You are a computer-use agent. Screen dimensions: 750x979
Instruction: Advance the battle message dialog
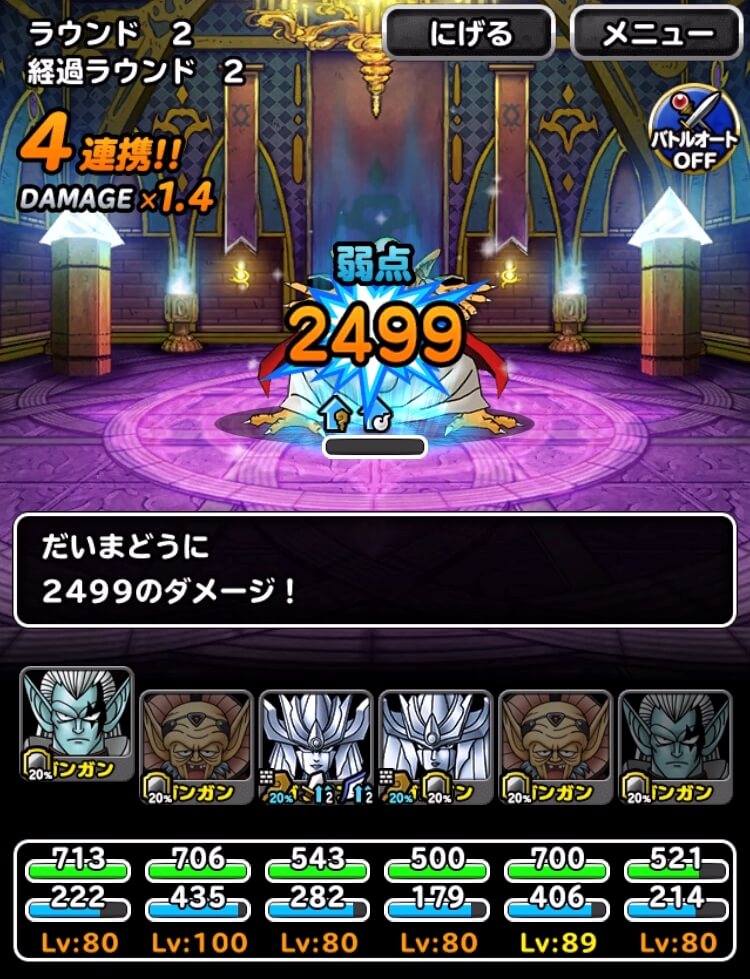[374, 571]
